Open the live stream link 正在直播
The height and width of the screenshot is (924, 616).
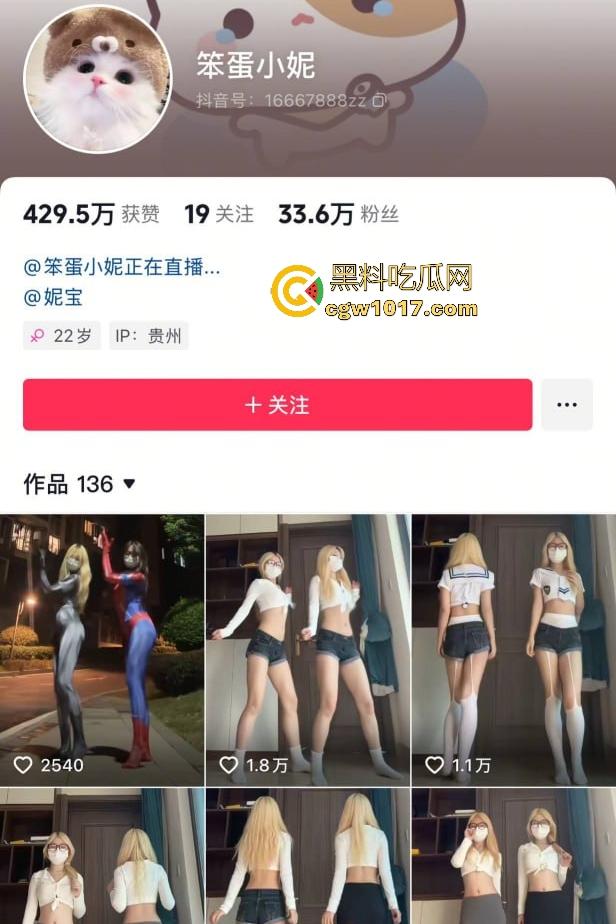tap(121, 267)
